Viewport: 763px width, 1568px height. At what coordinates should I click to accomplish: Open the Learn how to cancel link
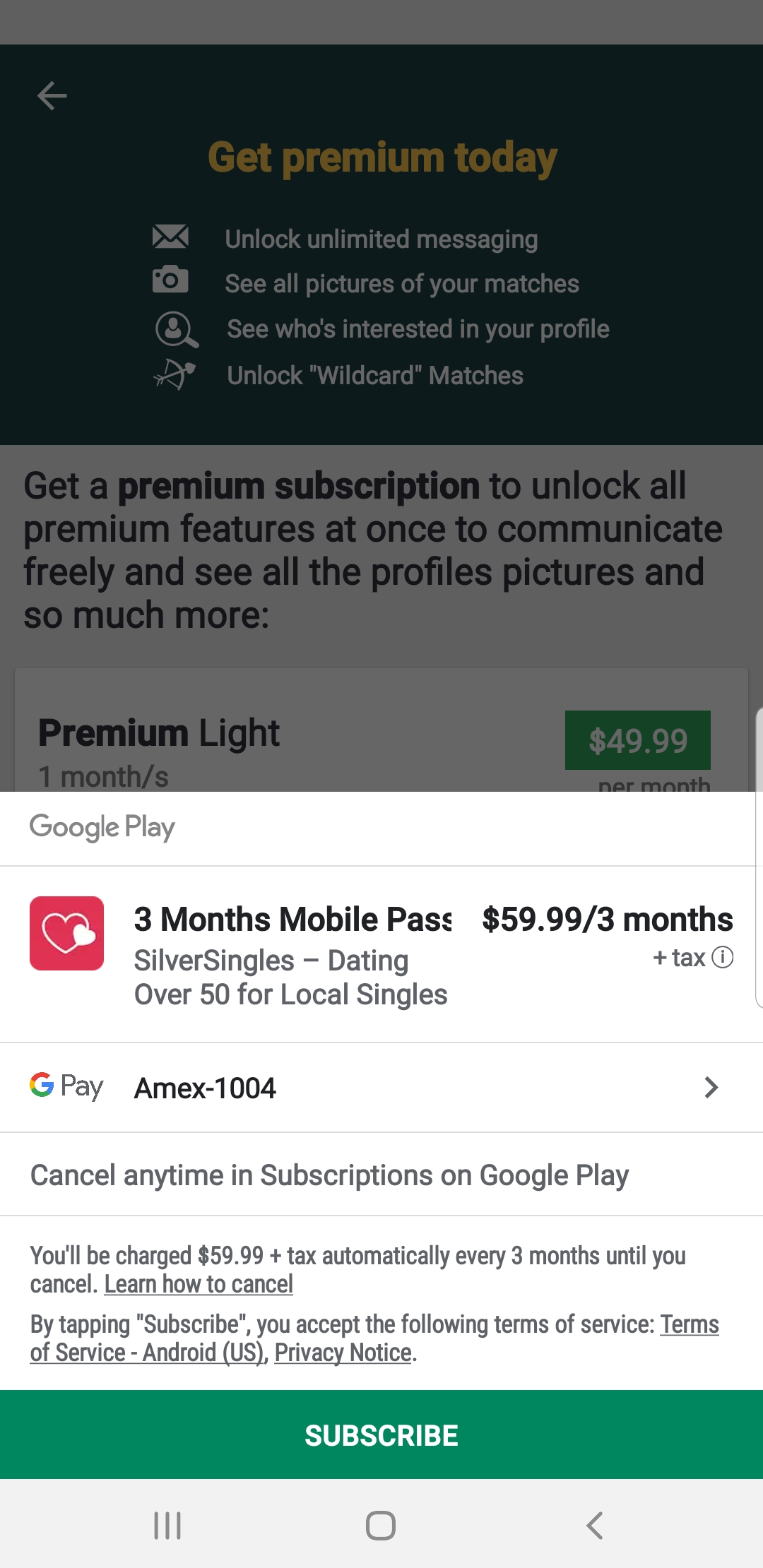(x=199, y=1284)
